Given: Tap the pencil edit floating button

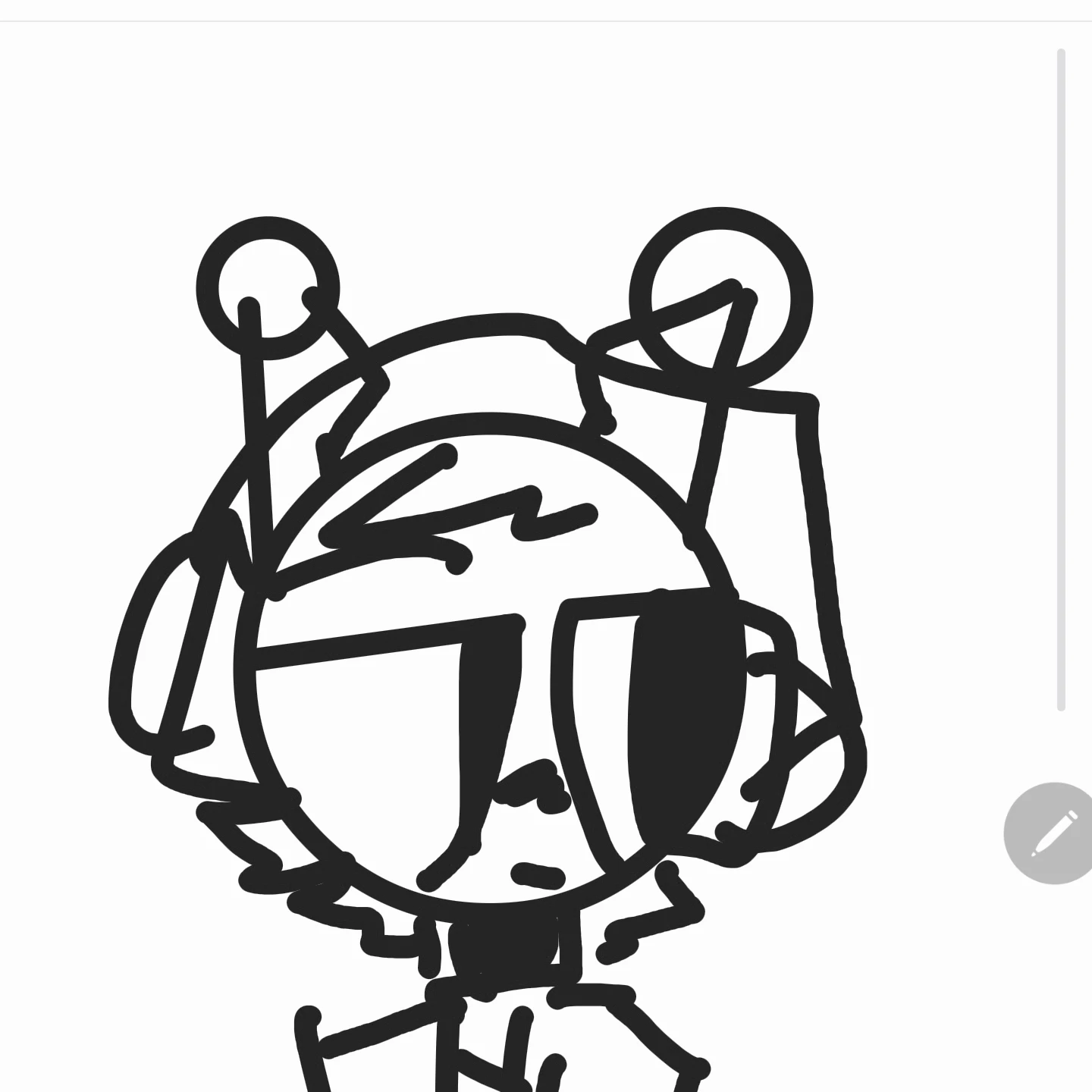Looking at the screenshot, I should coord(1053,833).
